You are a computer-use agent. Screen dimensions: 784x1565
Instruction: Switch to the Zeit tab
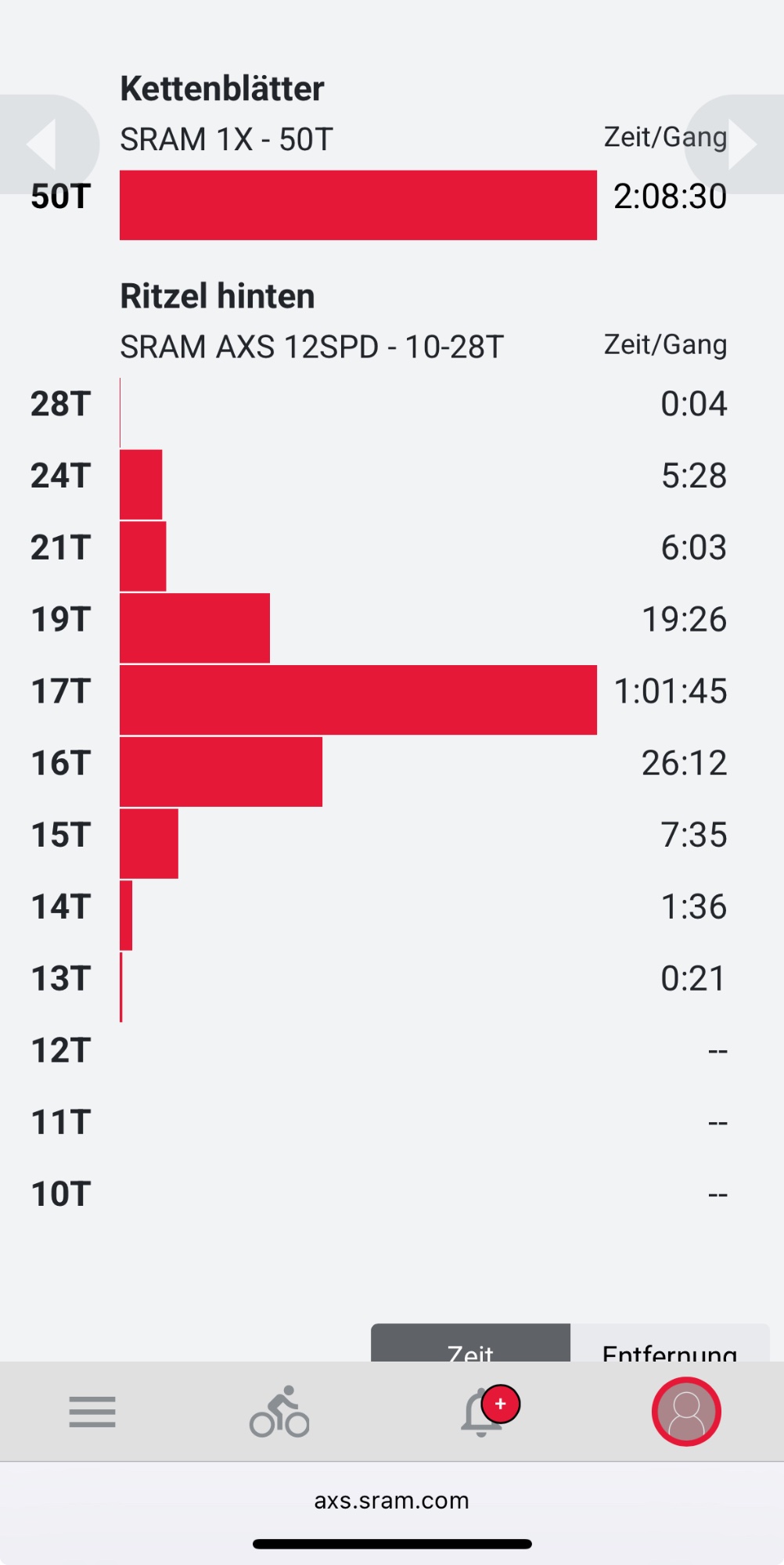pos(470,1345)
